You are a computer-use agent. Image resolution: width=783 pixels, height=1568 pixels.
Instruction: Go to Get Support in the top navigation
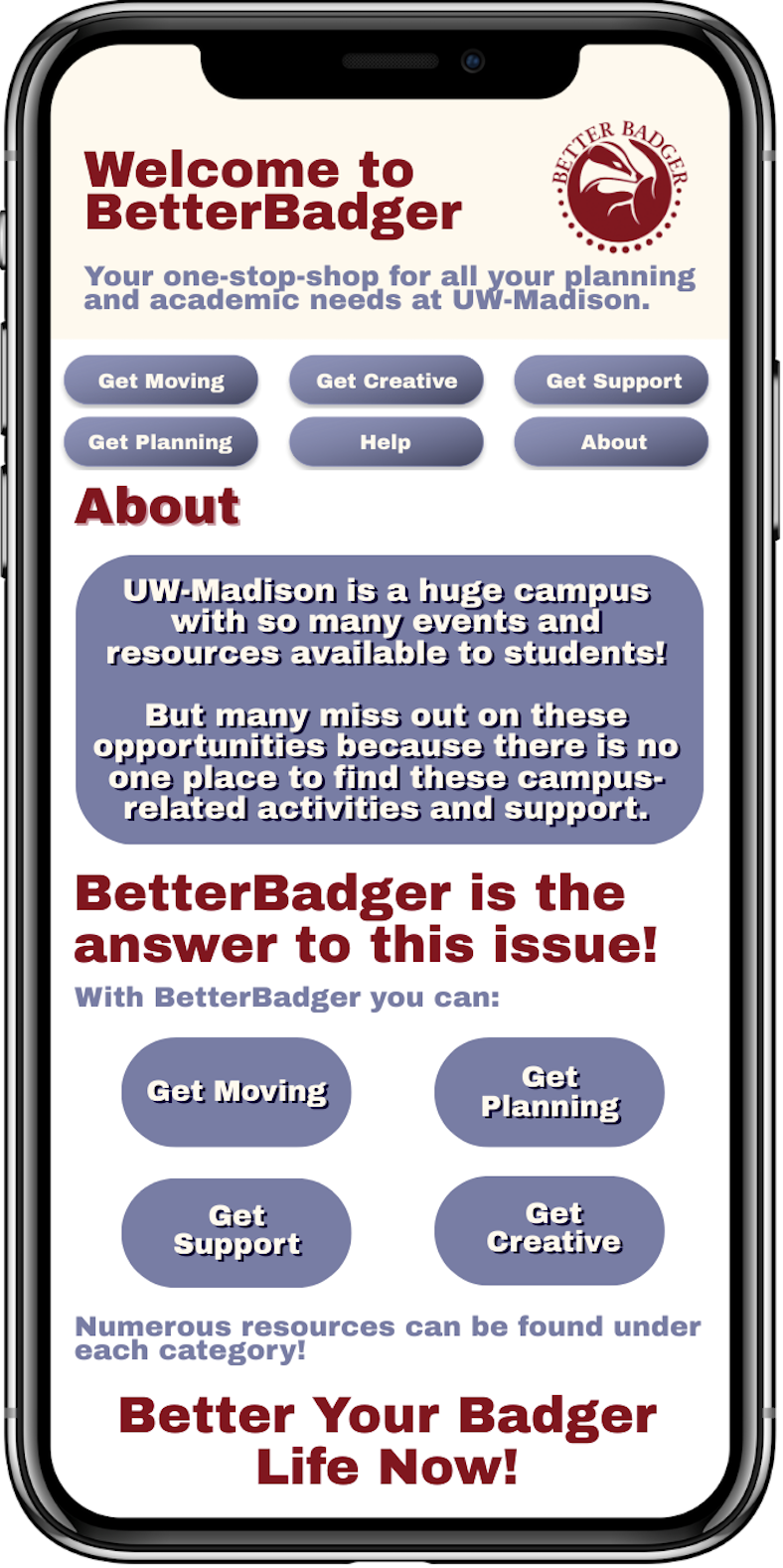[611, 381]
